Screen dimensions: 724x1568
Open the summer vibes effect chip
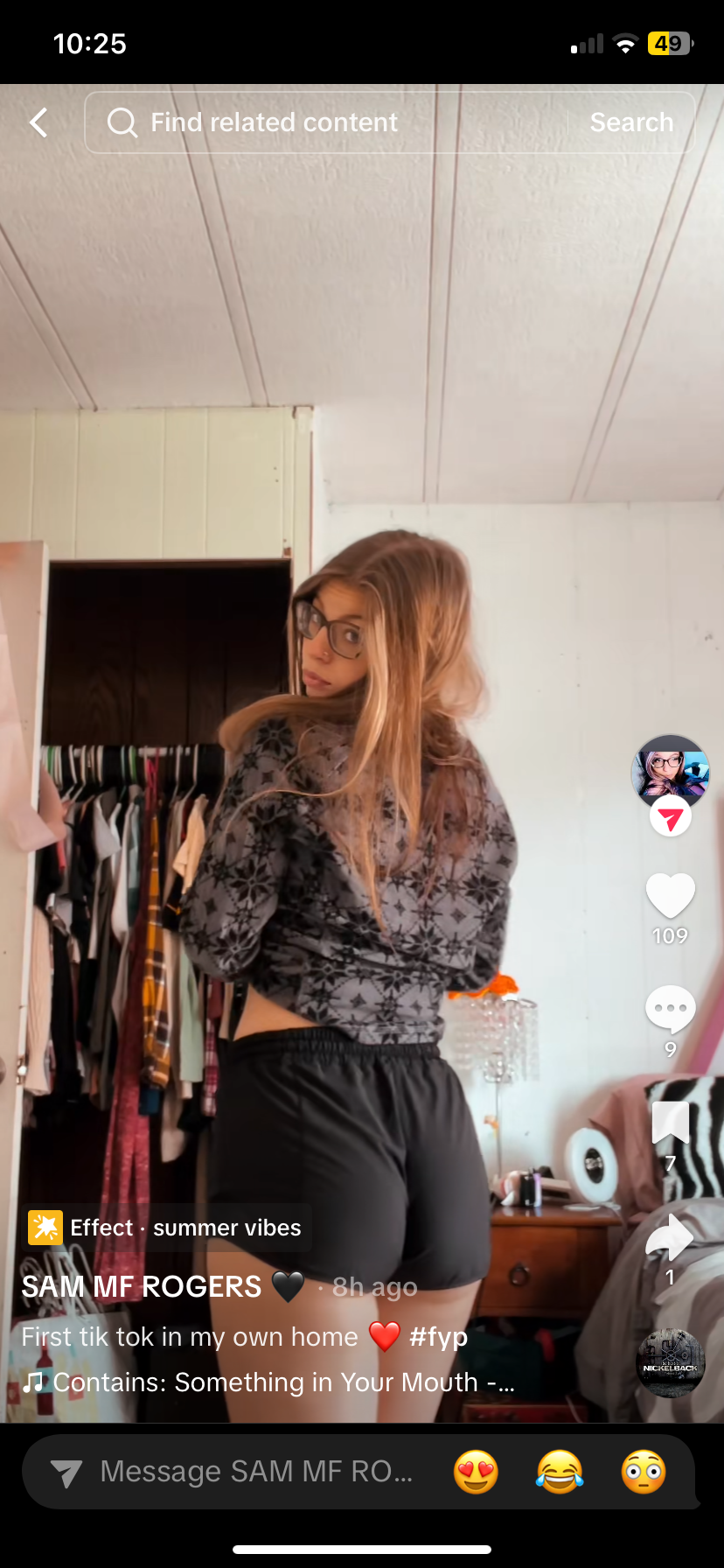pos(166,1228)
